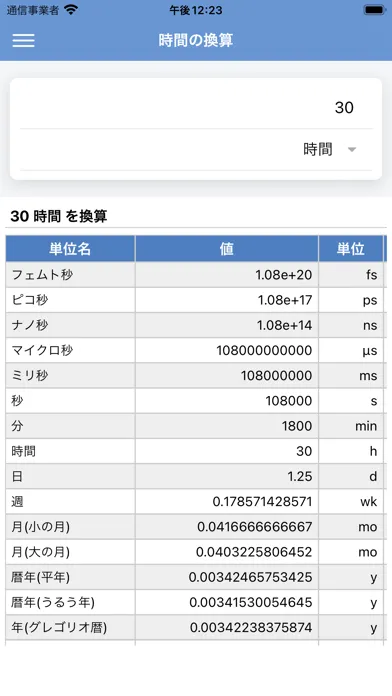
Task: Open the hamburger drawer menu
Action: pyautogui.click(x=24, y=40)
